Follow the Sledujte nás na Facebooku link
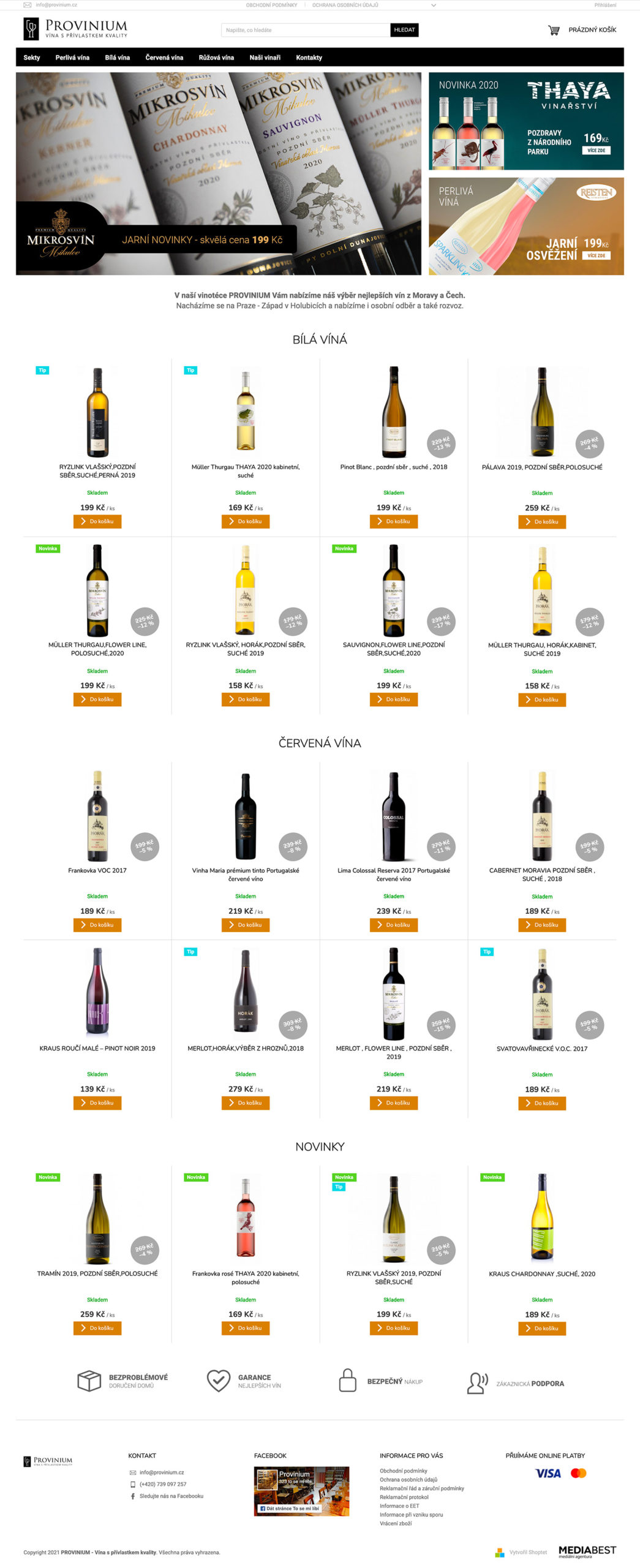Image resolution: width=640 pixels, height=1568 pixels. 171,1496
